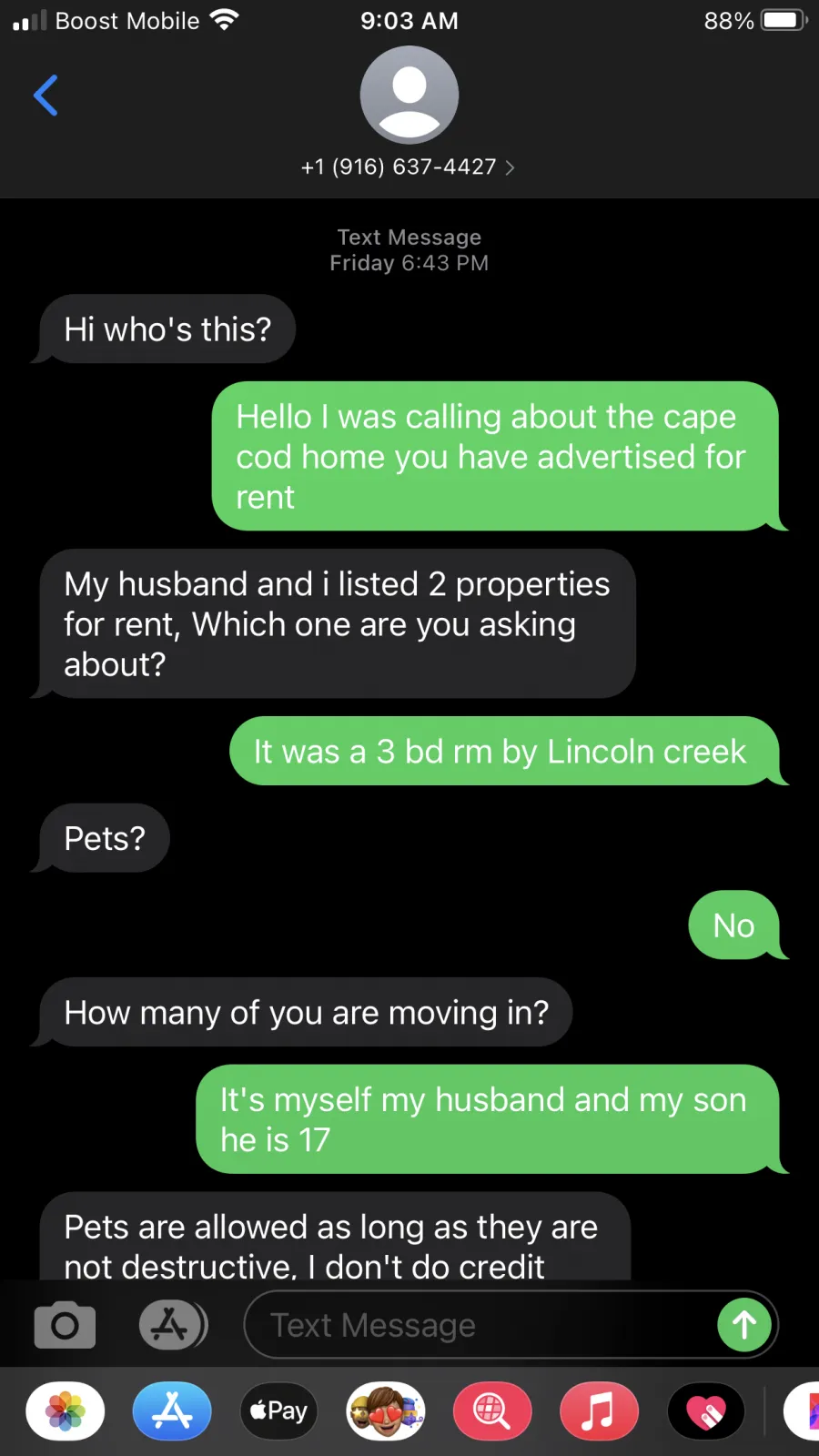The width and height of the screenshot is (819, 1456).
Task: Toggle the iMessage apps drawer button
Action: pos(173,1325)
